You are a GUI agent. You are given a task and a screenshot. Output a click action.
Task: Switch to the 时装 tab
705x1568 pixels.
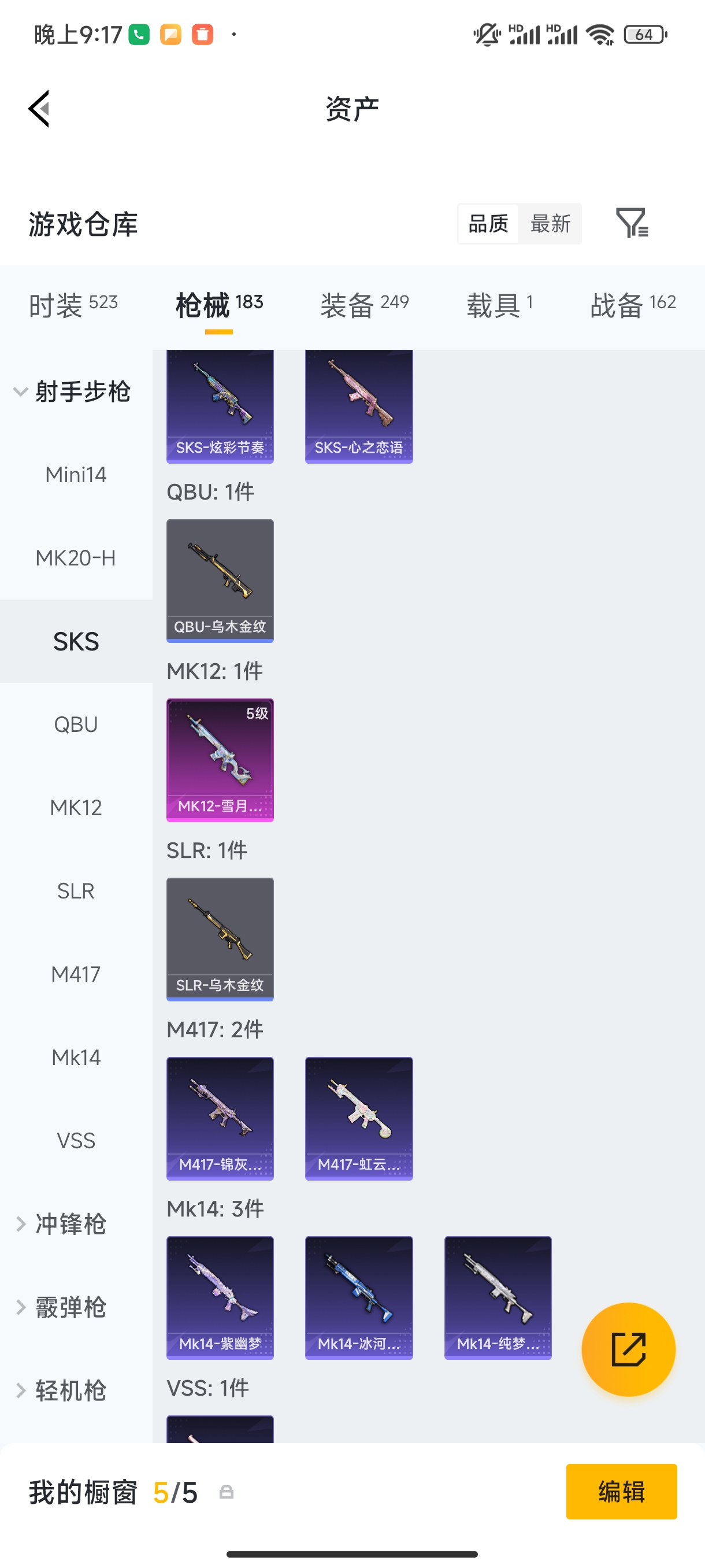(73, 304)
